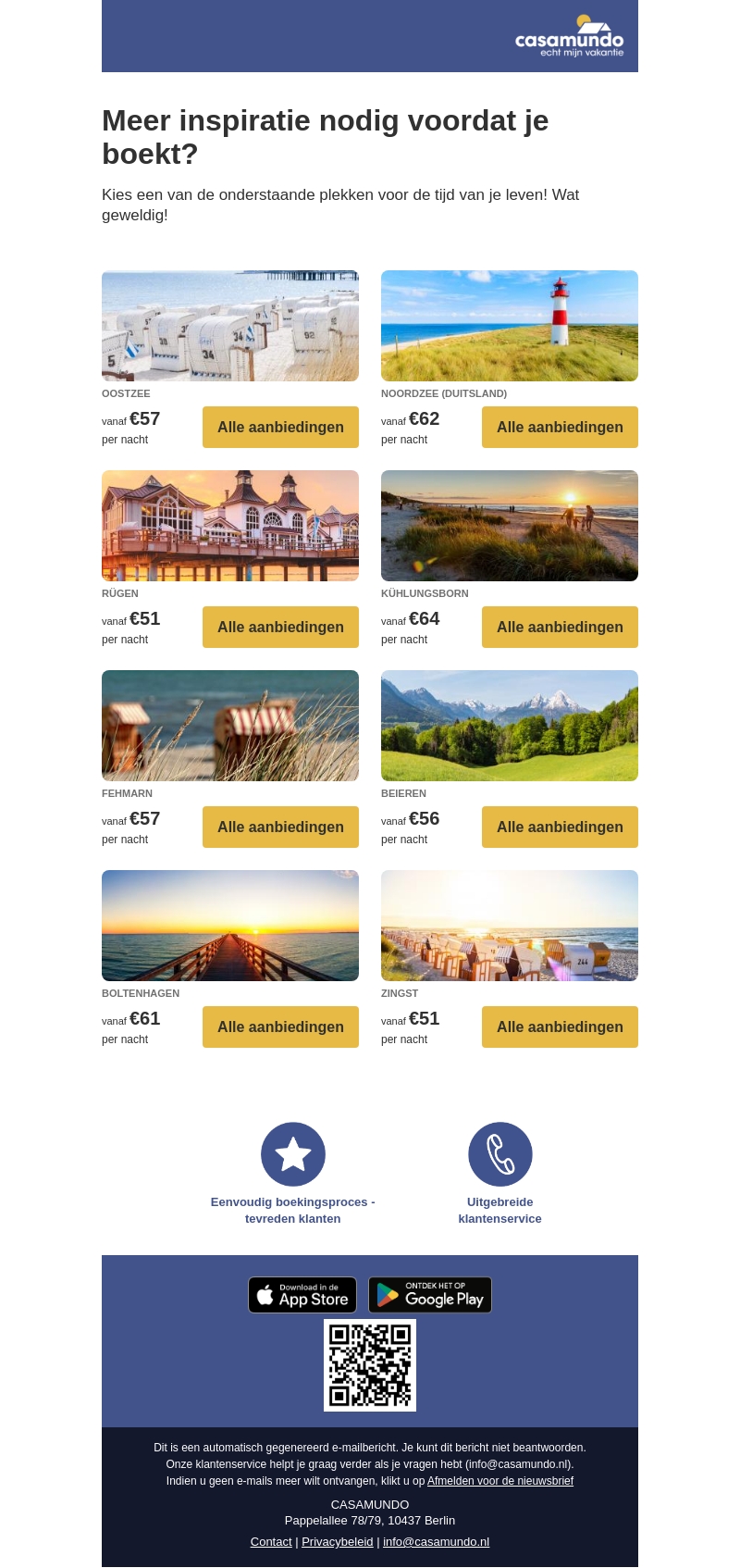Image resolution: width=740 pixels, height=1568 pixels.
Task: Open the Privacybeleid link
Action: (338, 1542)
